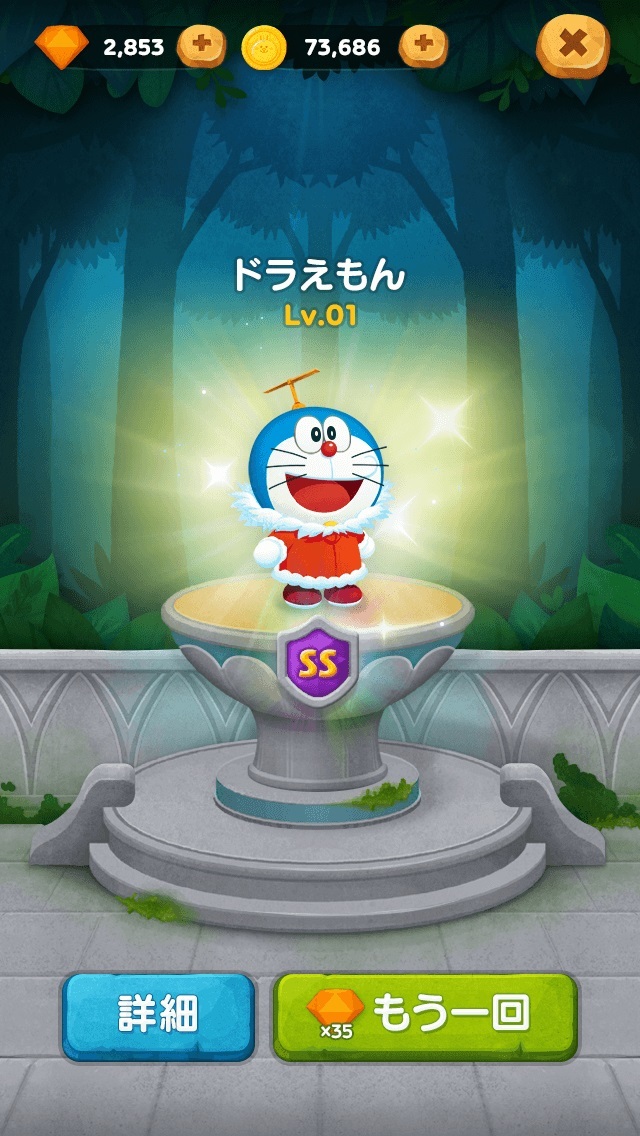
Task: Draw again with もう一回 for 35 gems
Action: pyautogui.click(x=426, y=1015)
